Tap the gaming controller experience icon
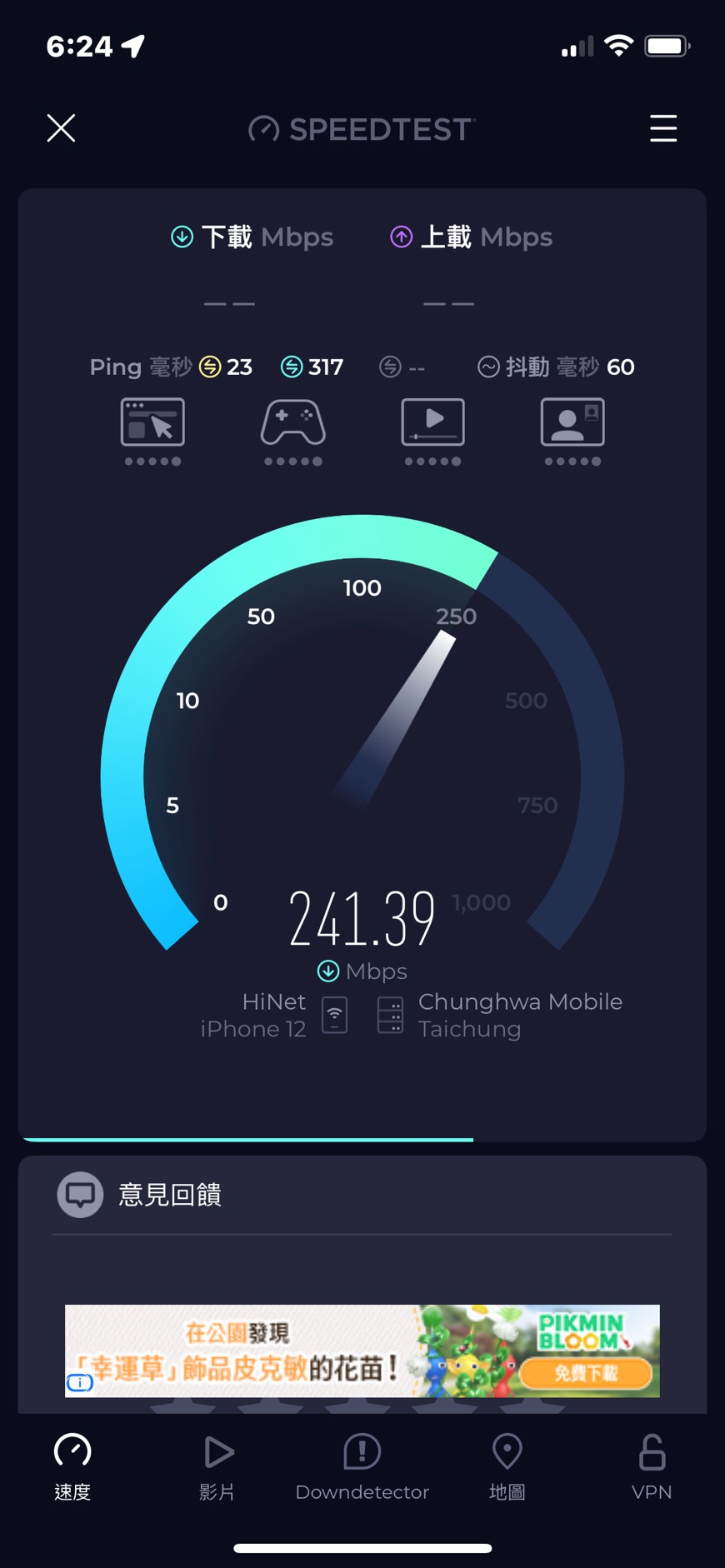 pos(292,422)
